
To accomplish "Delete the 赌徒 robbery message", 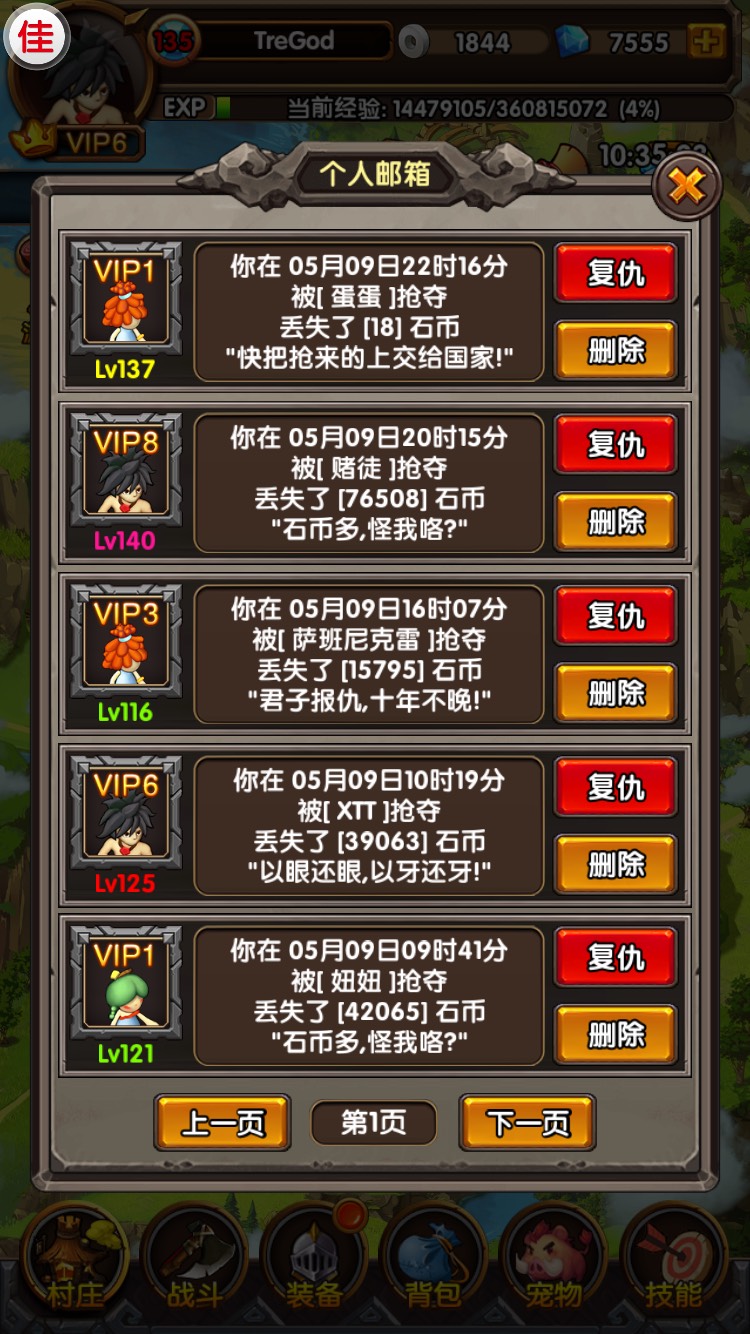I will pyautogui.click(x=615, y=521).
